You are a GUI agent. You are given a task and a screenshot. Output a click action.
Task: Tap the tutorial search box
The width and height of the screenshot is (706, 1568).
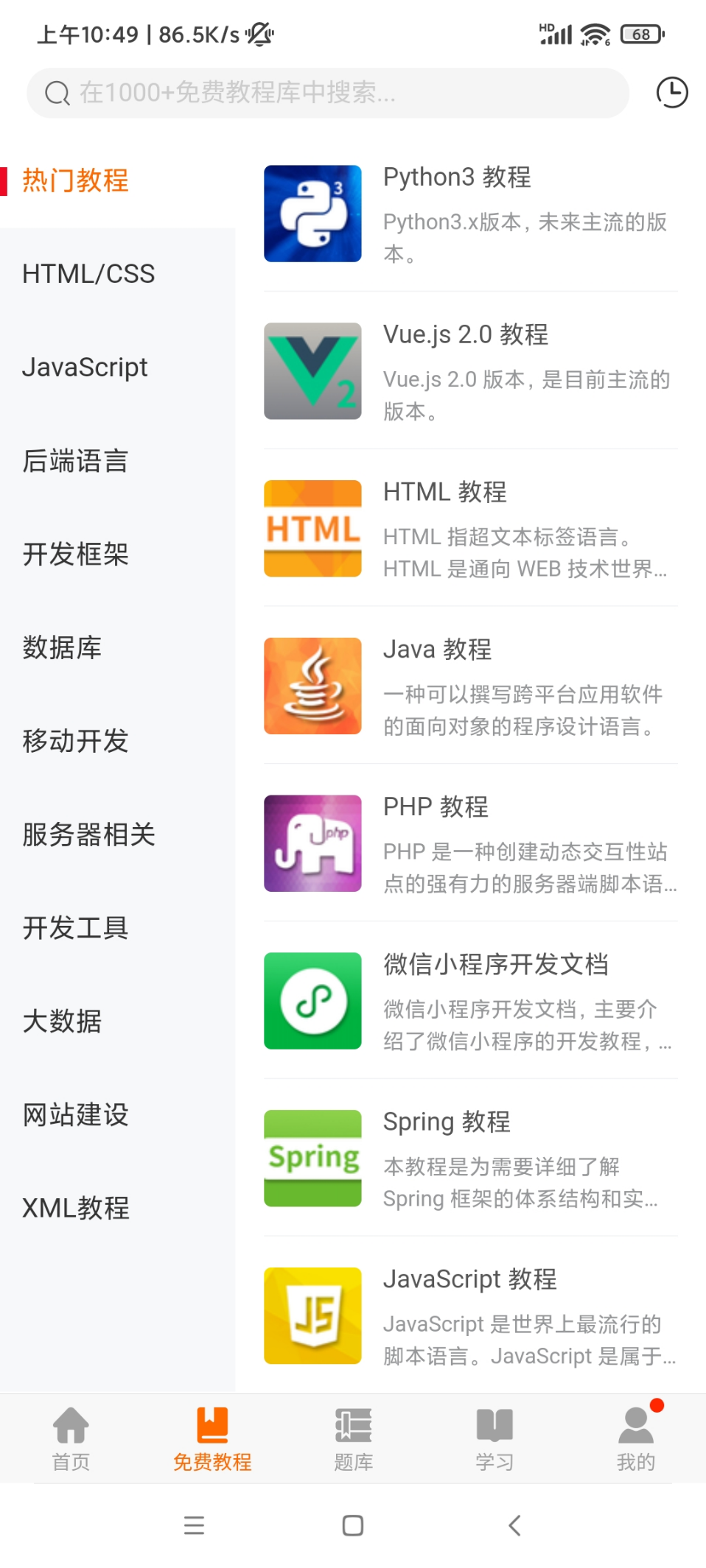click(x=328, y=93)
